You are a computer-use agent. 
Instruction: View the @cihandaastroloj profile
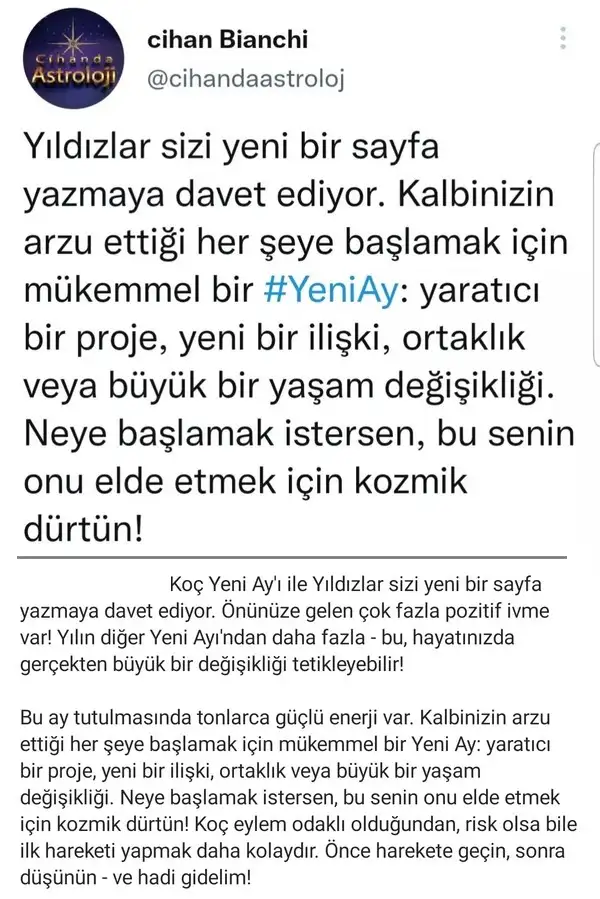click(x=246, y=80)
